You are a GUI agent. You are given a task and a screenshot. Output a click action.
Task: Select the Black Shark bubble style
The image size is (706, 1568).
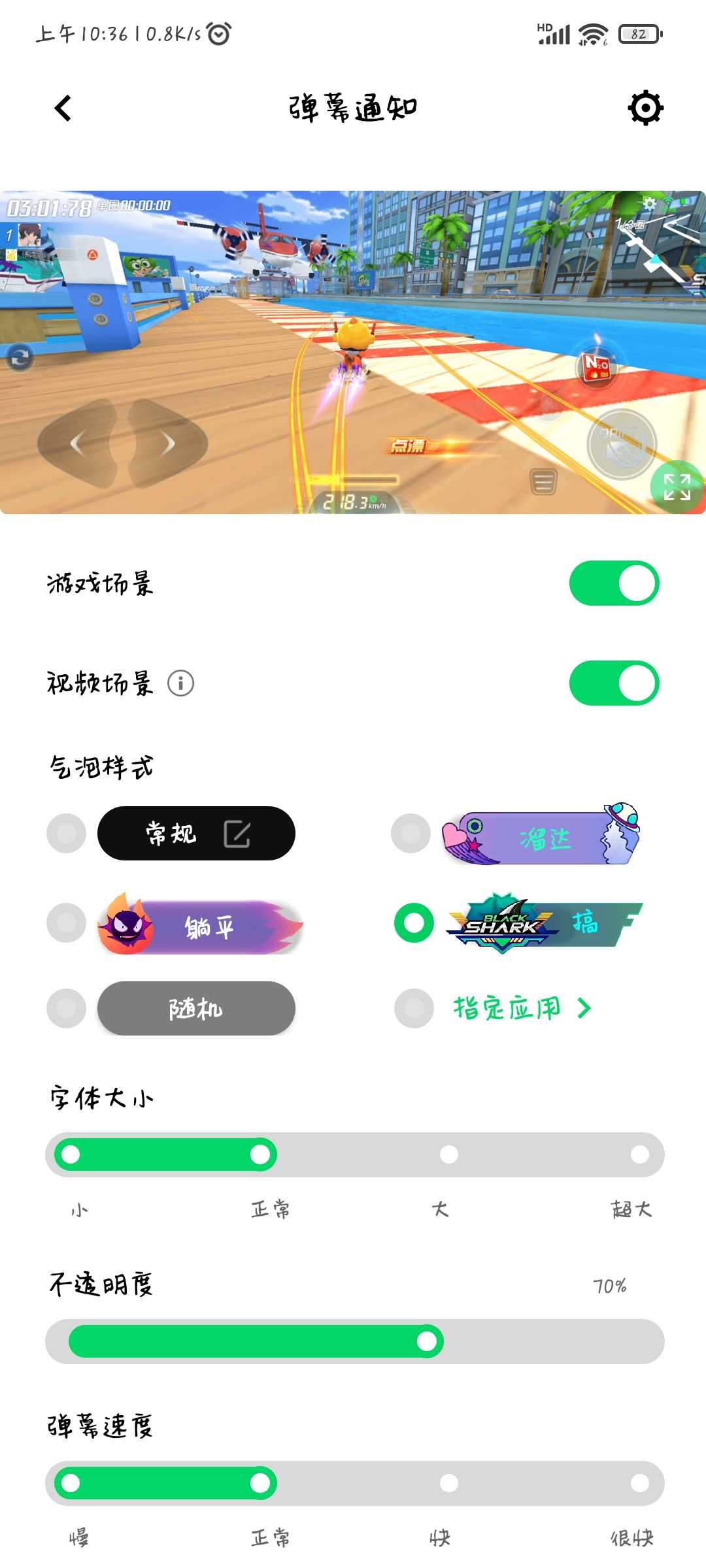[414, 923]
